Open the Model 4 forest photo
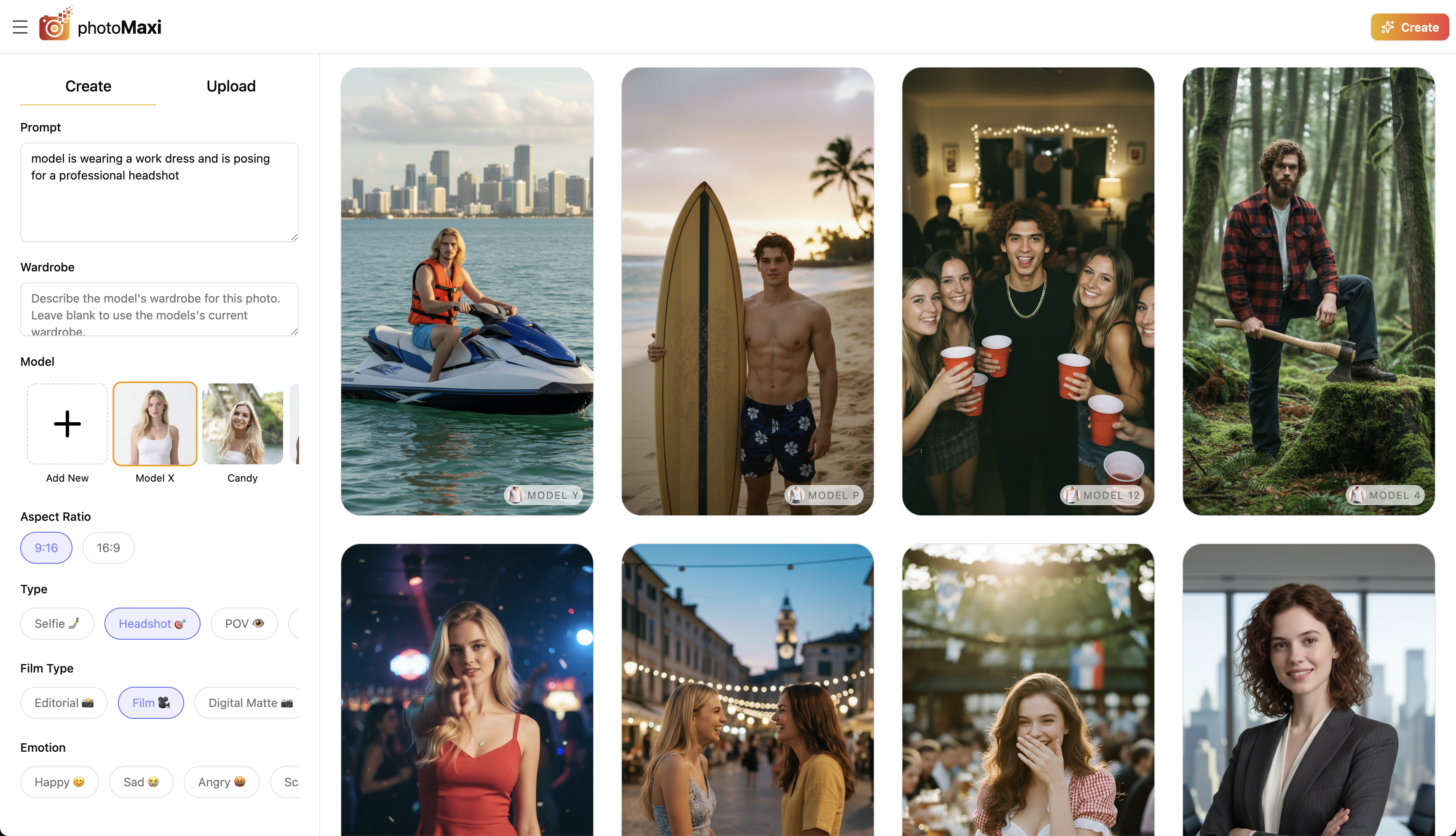Screen dimensions: 1456x836 (x=1309, y=290)
